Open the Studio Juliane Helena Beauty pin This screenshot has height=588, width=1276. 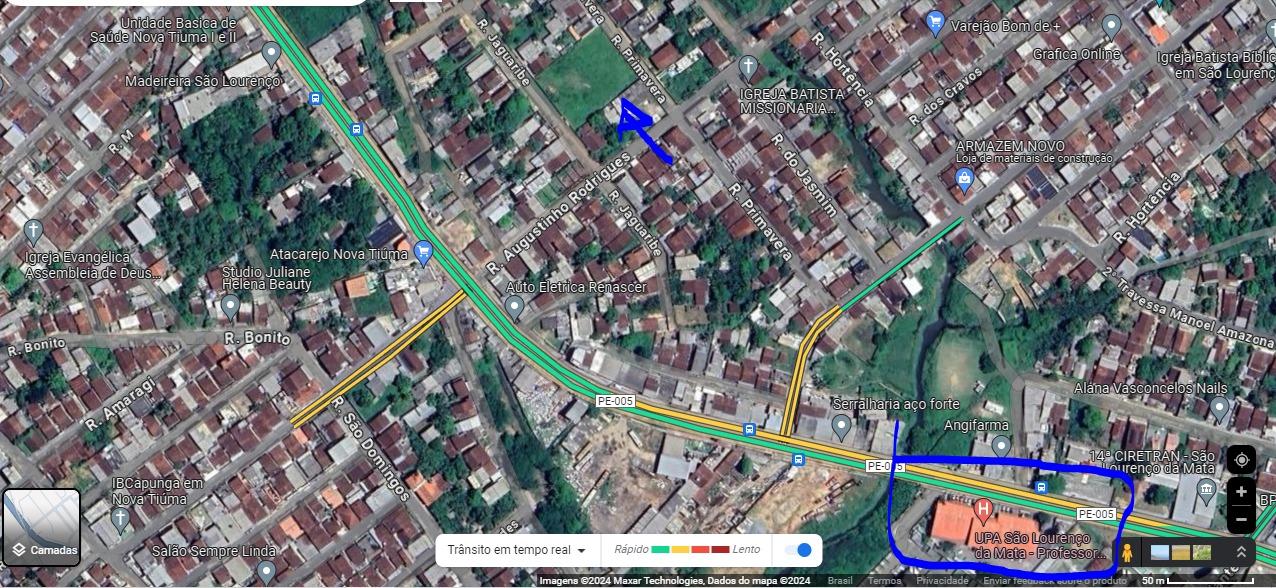[231, 305]
